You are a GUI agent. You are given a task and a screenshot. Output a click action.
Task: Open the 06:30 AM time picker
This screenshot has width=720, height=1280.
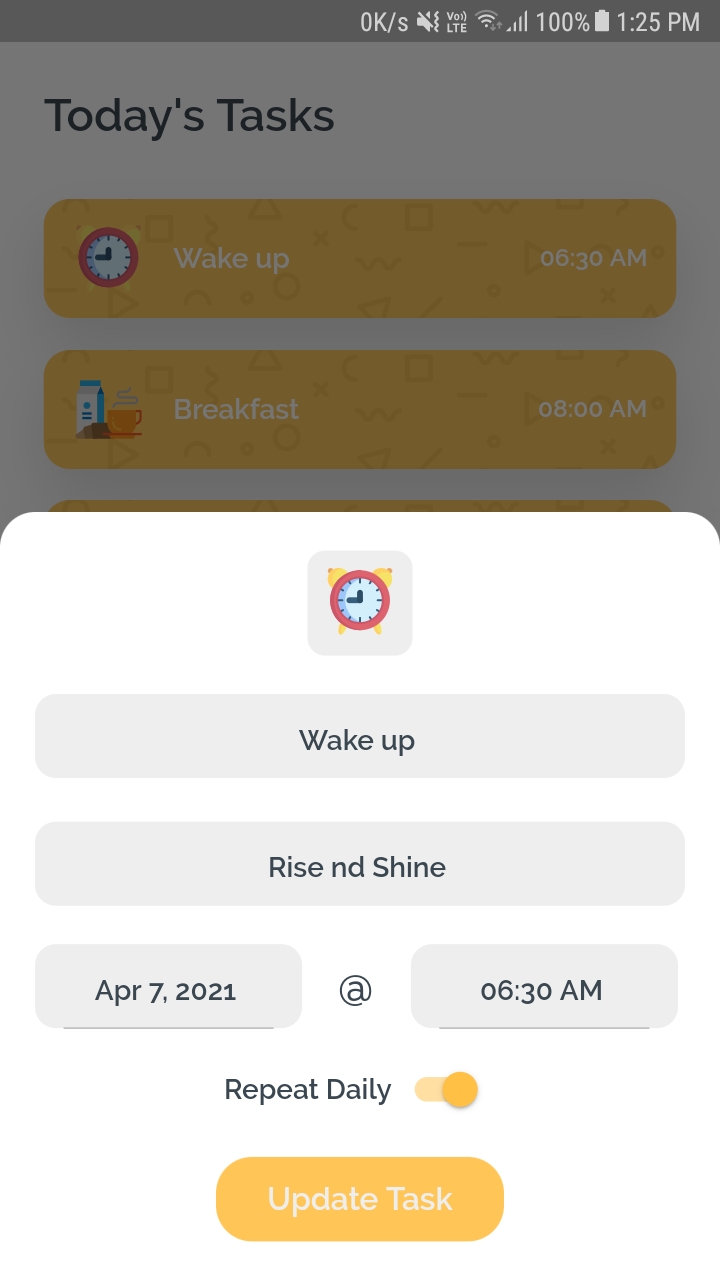(544, 986)
